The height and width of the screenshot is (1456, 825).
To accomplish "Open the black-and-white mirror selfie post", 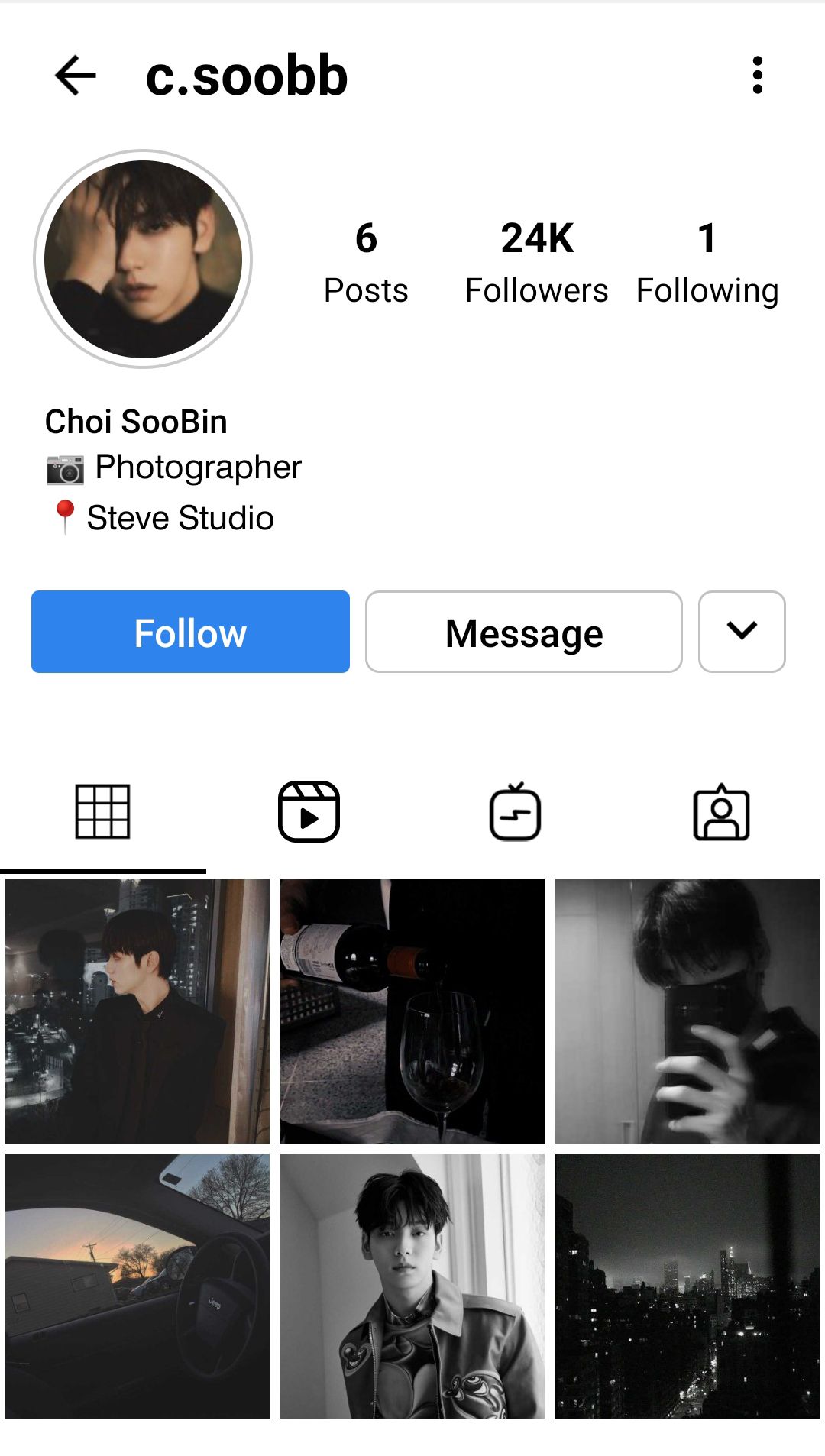I will 687,1011.
